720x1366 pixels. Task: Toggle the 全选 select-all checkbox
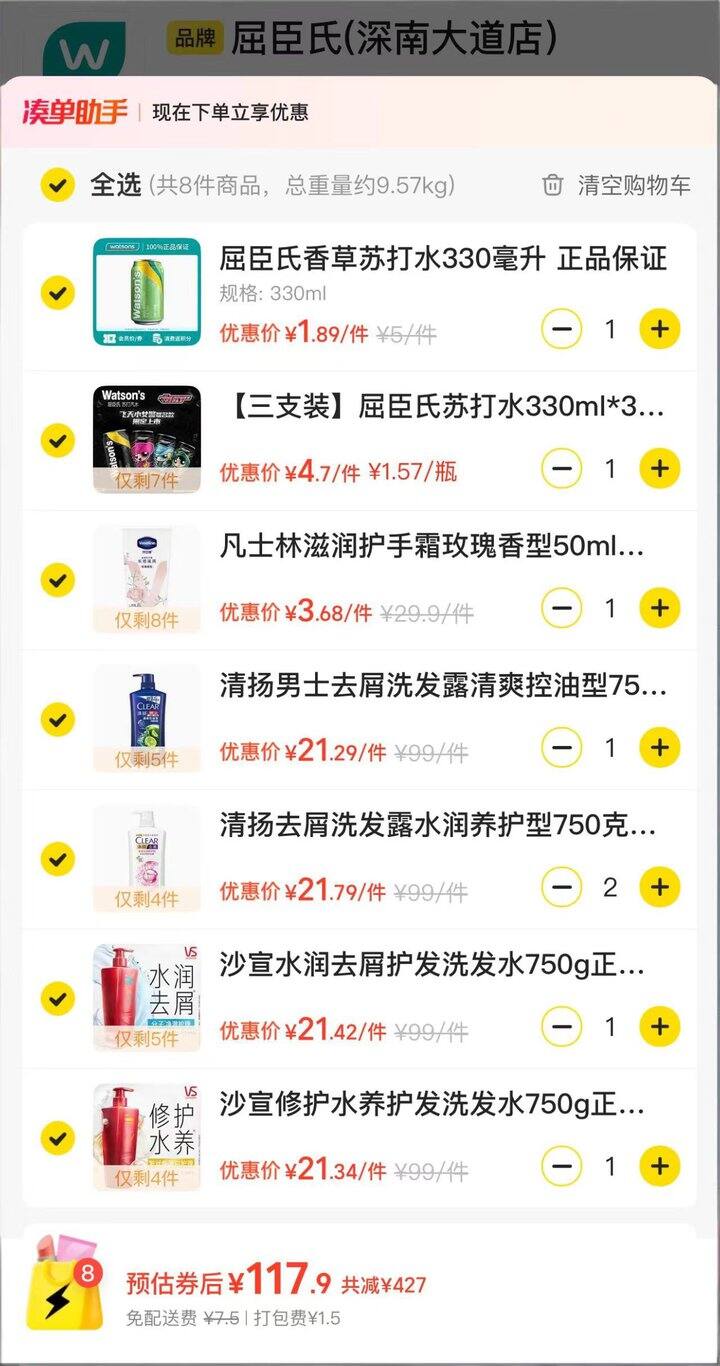click(x=58, y=185)
